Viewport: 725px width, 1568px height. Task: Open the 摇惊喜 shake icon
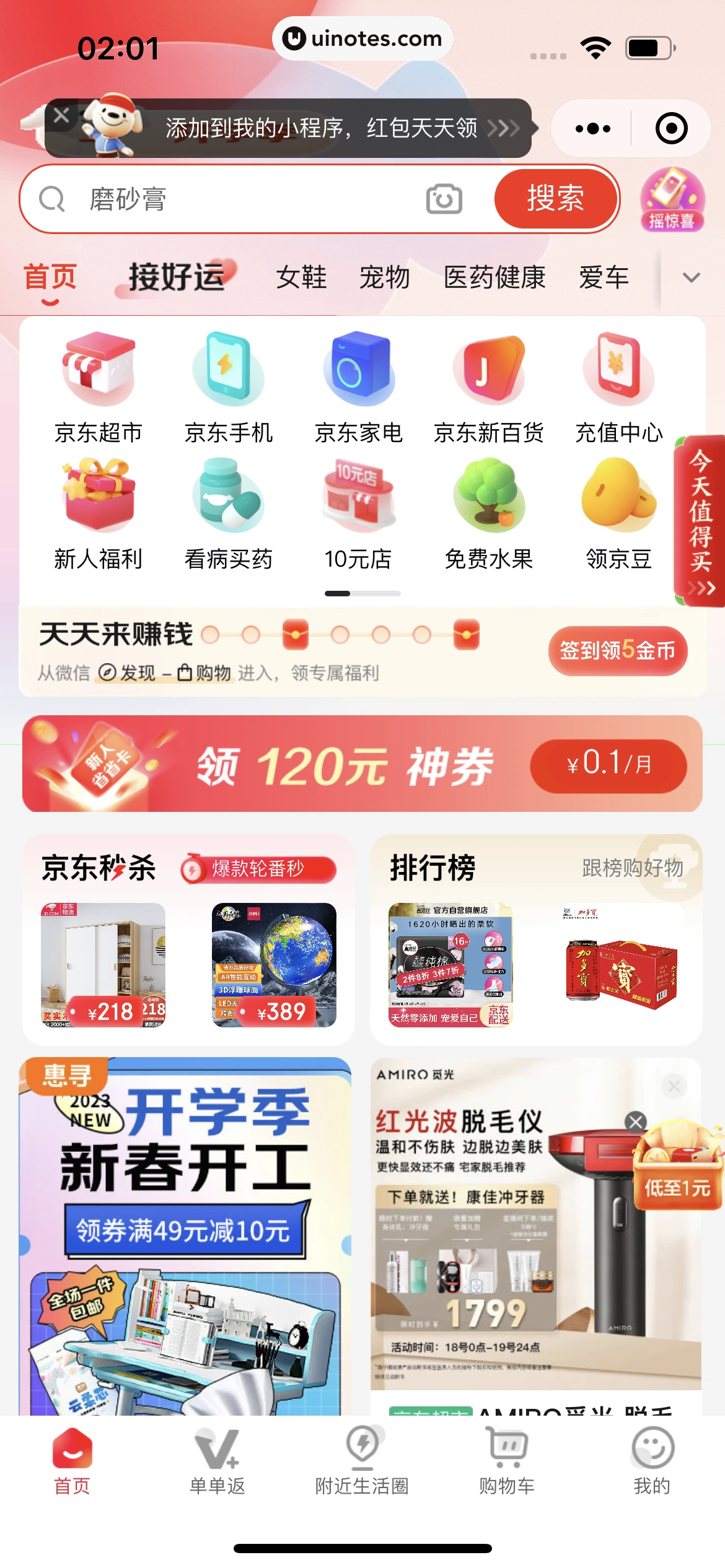[672, 199]
